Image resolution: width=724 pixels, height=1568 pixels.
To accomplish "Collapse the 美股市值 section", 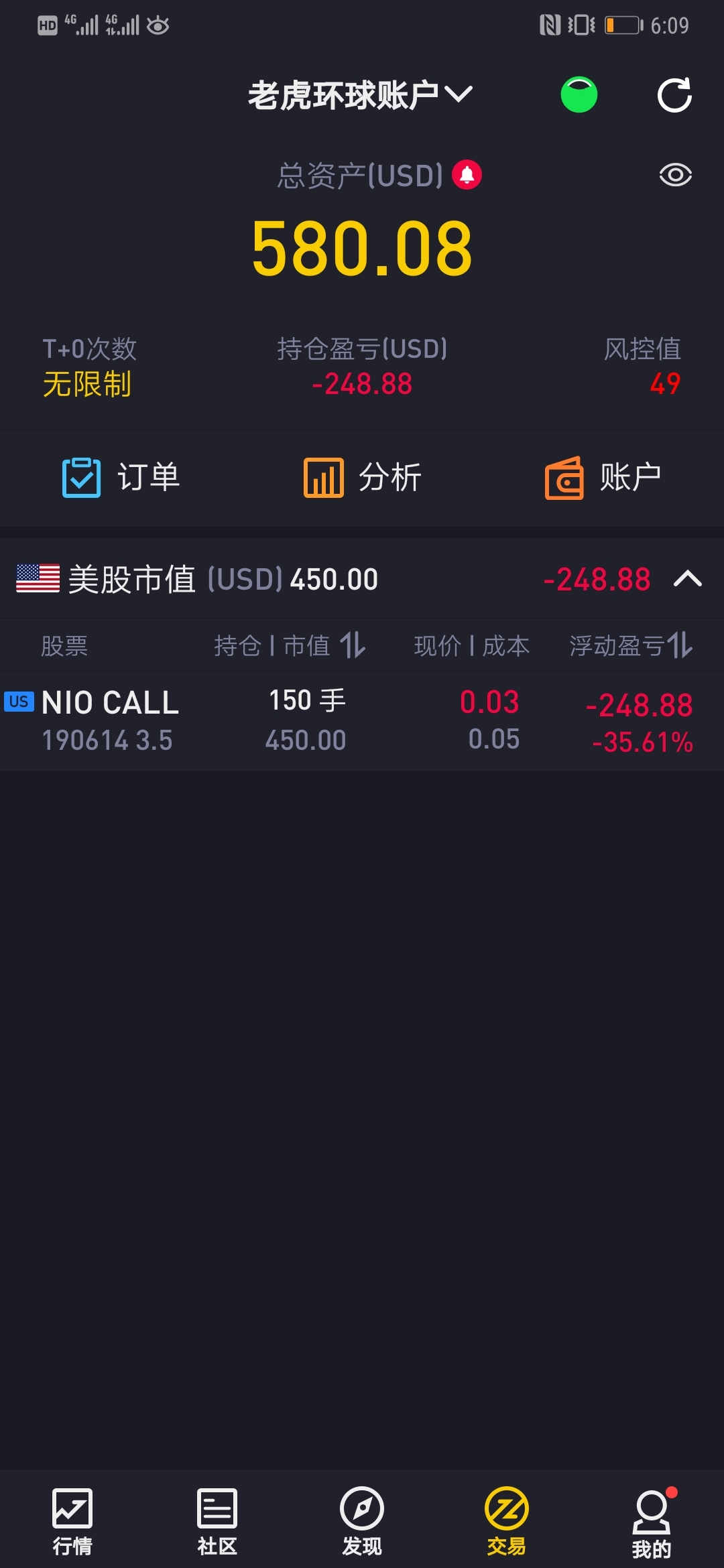I will click(688, 579).
